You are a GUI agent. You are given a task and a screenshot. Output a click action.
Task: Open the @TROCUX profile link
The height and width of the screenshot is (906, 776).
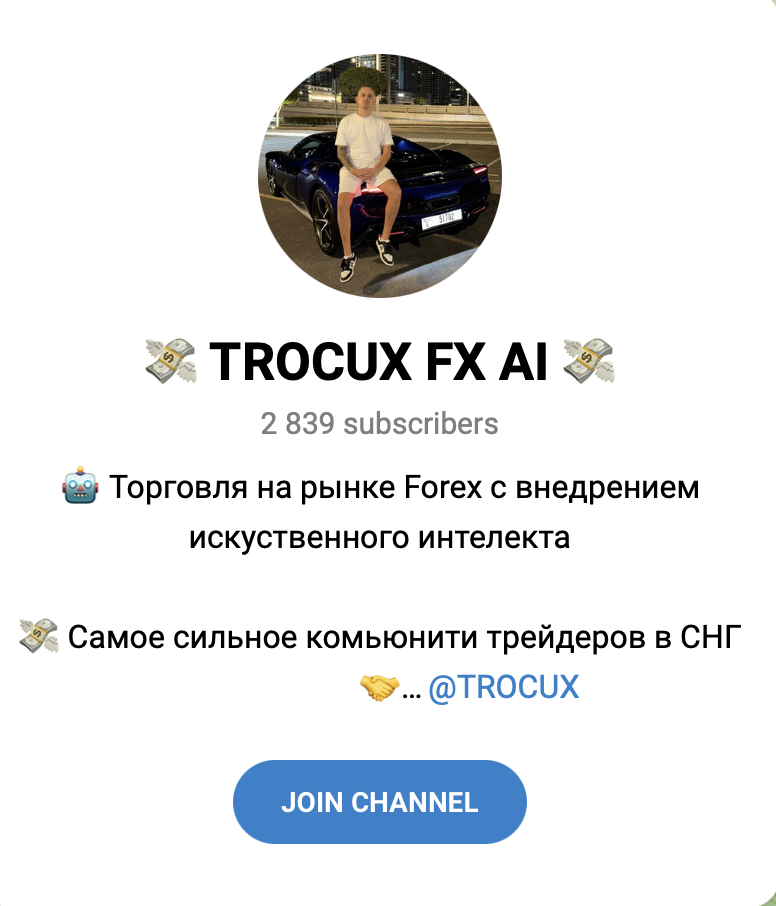pyautogui.click(x=503, y=688)
